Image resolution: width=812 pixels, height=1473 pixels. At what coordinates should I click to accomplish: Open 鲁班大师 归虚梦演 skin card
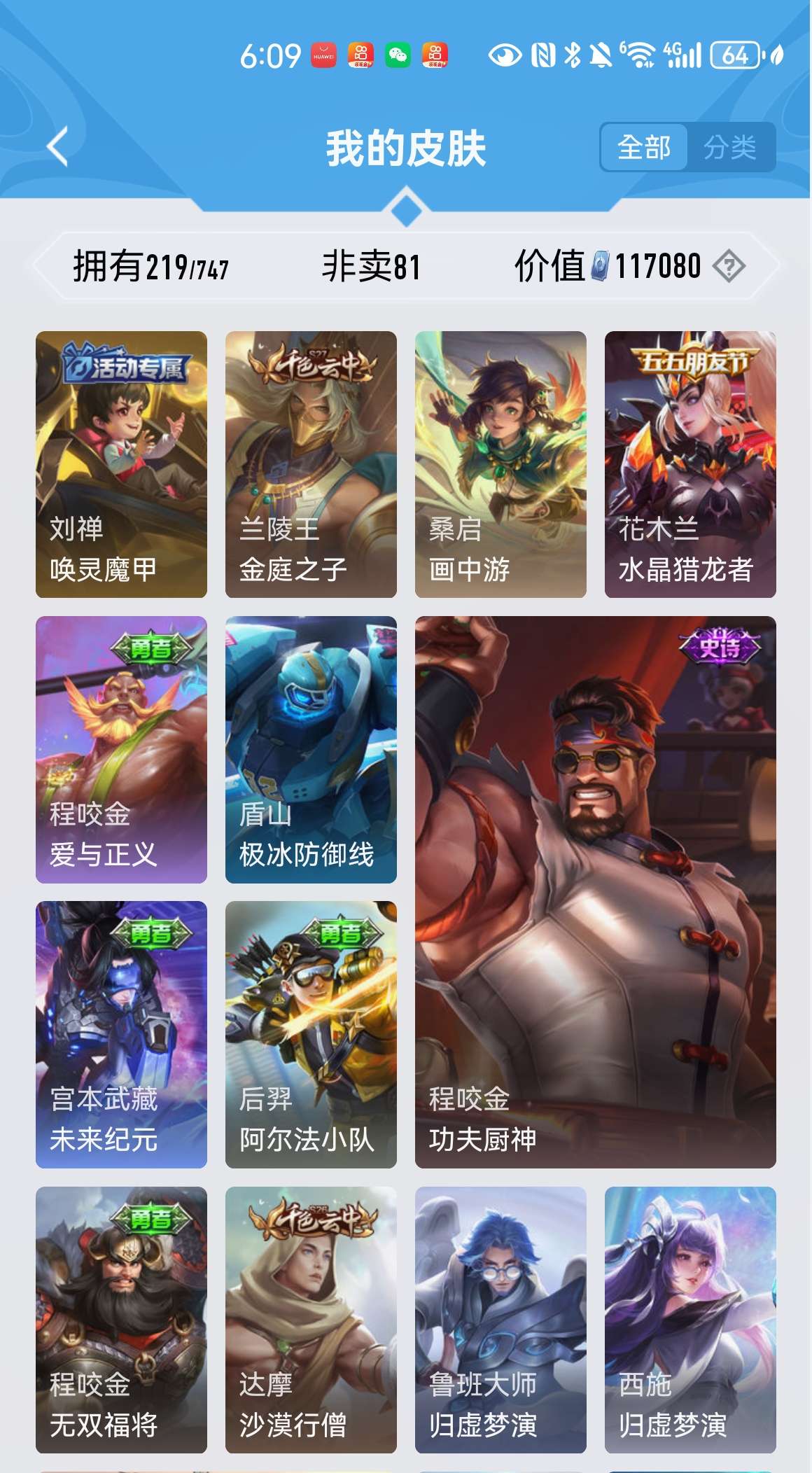point(500,1319)
